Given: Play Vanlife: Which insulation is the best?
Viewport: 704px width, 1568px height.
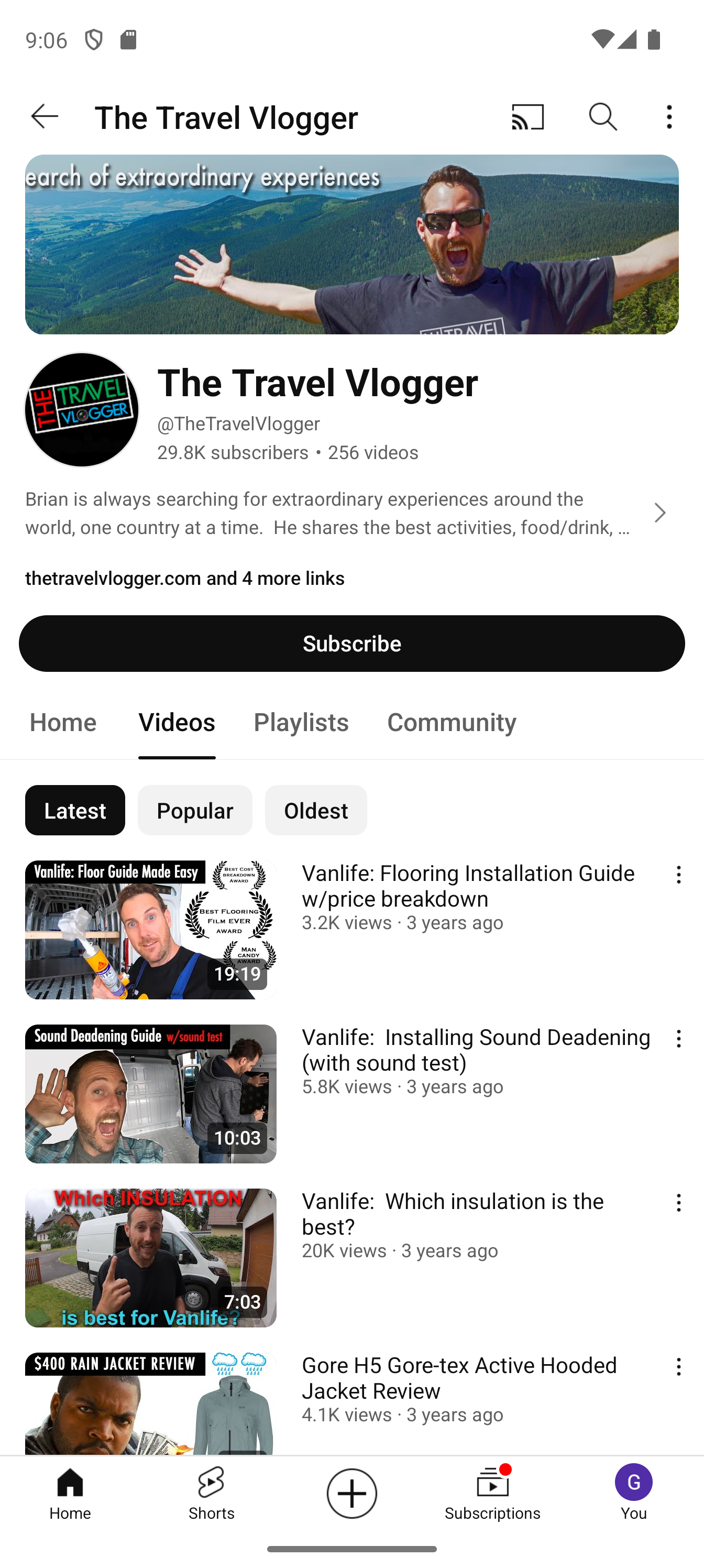Looking at the screenshot, I should tap(150, 1258).
